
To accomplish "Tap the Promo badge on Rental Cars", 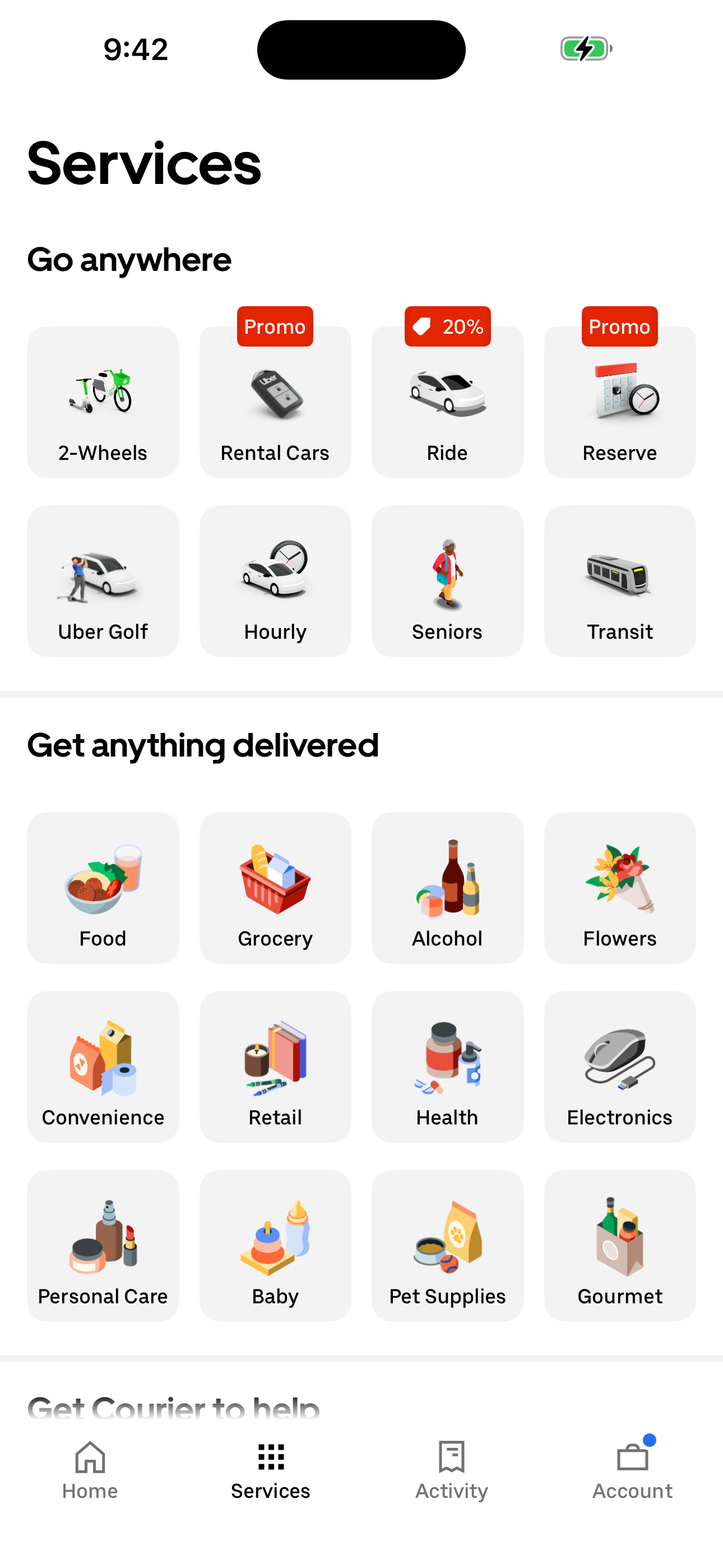I will pyautogui.click(x=275, y=326).
